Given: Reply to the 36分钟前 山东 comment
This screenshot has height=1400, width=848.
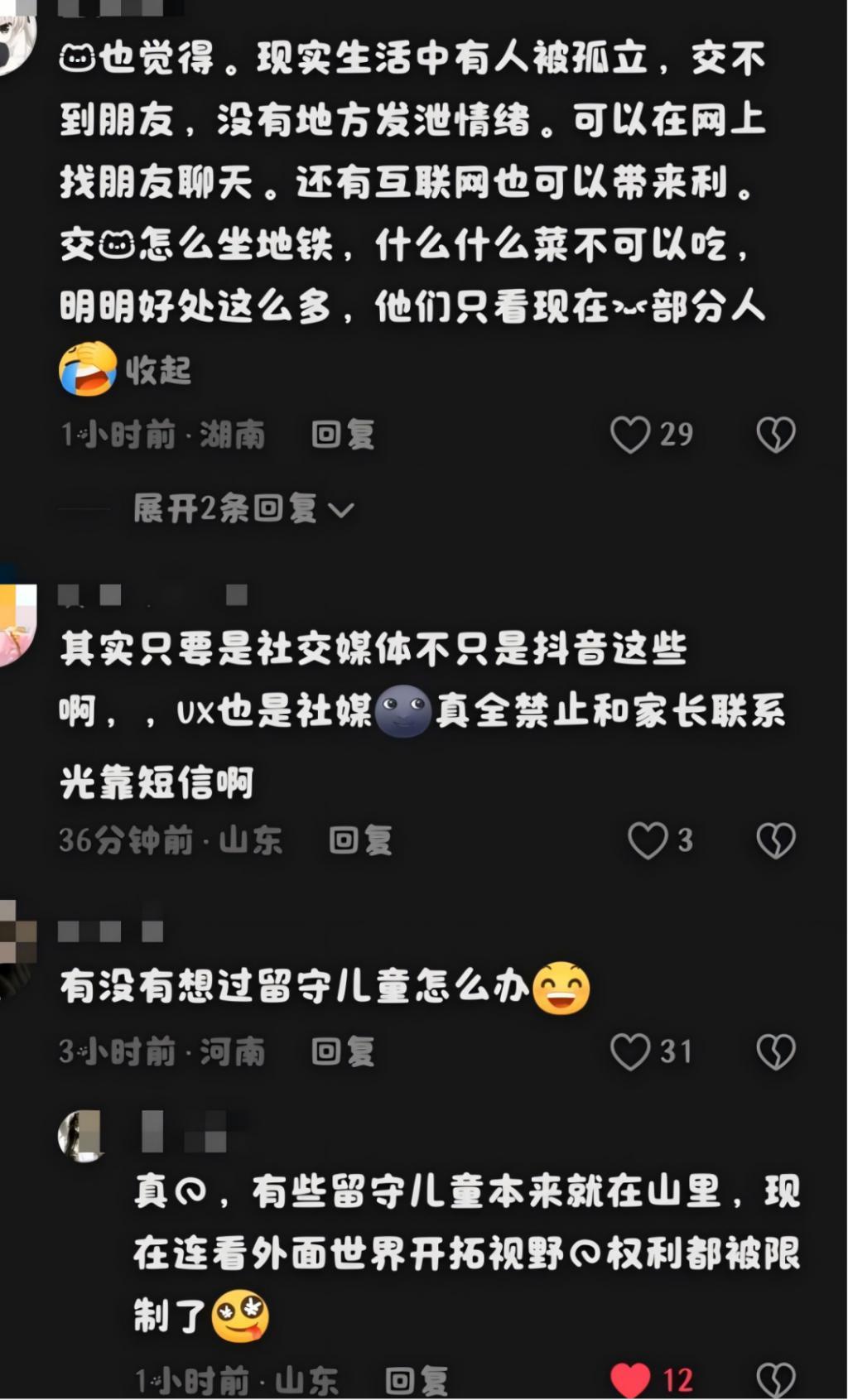Looking at the screenshot, I should pyautogui.click(x=360, y=841).
